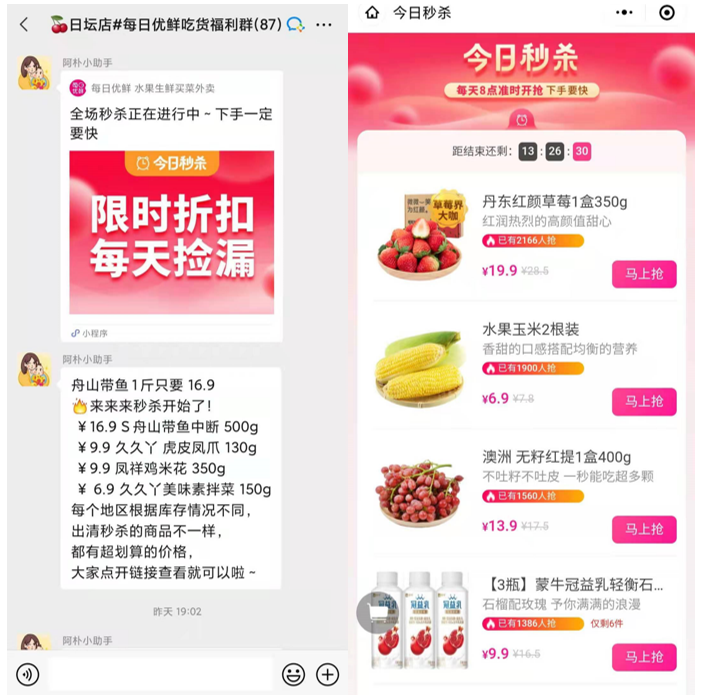Go back from the group chat
The image size is (702, 695).
click(23, 24)
